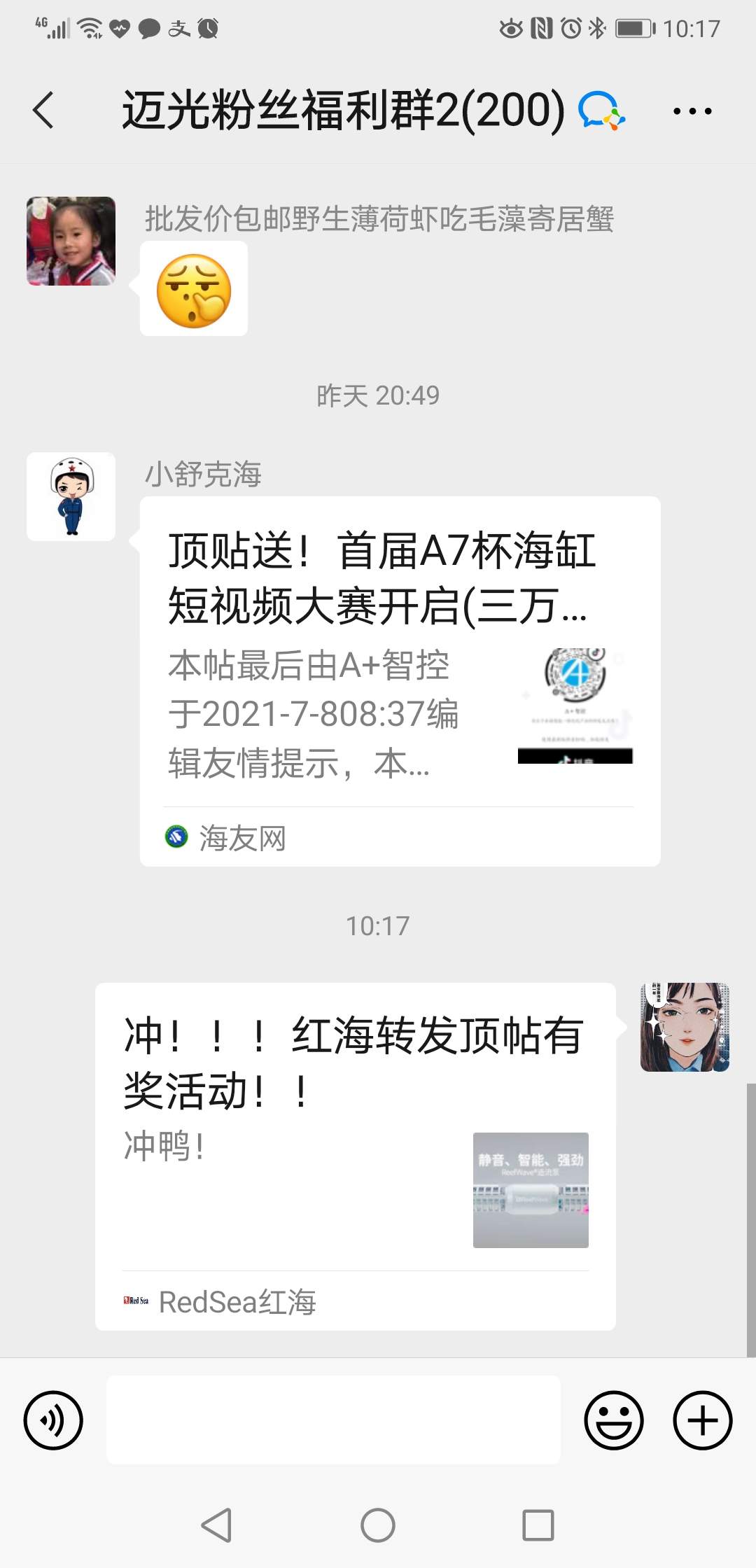Open the shared 海友网 A7杯 post card
Screen dimensions: 756x1568
[x=400, y=680]
